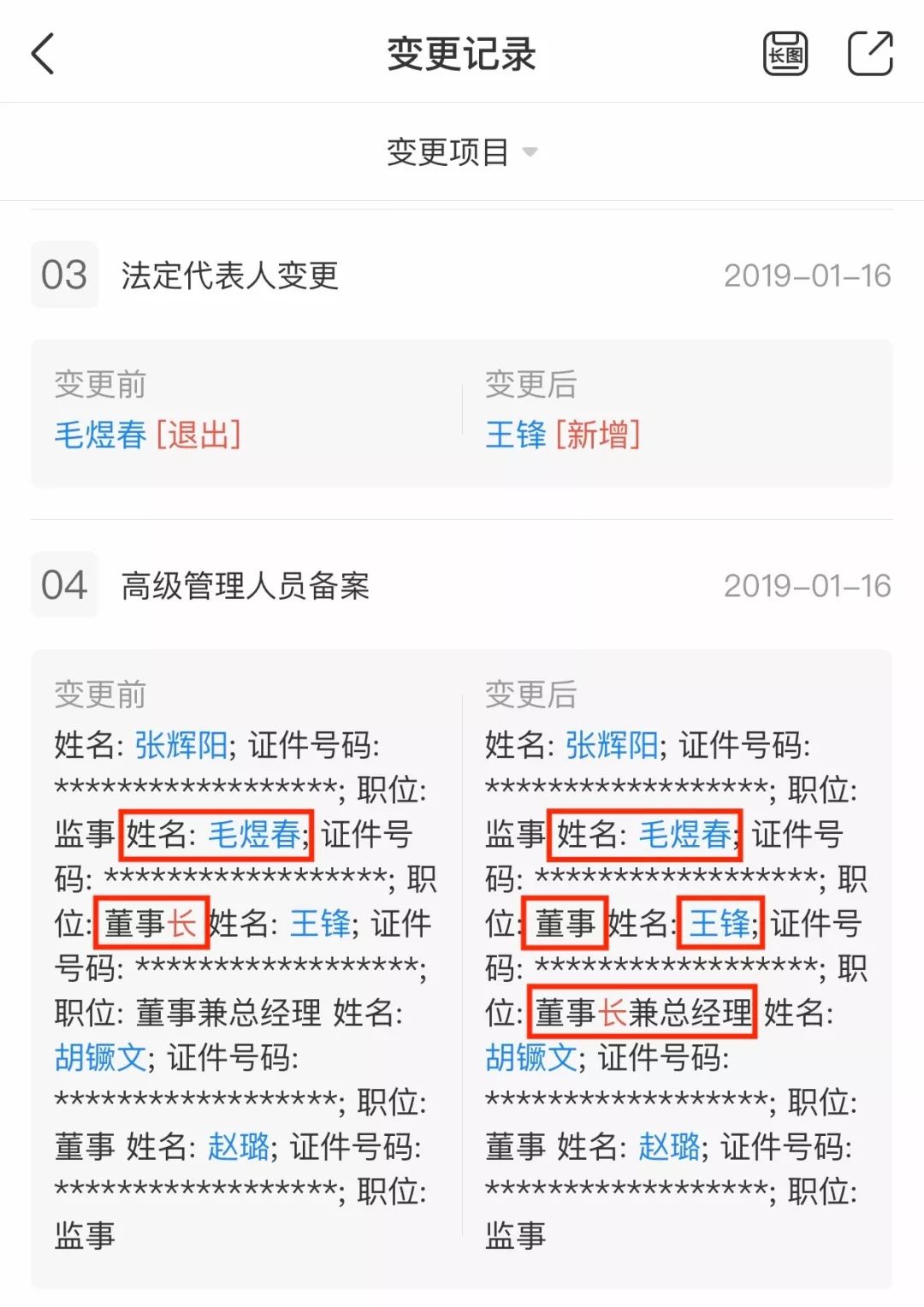The image size is (924, 1307).
Task: Share the change record page
Action: [869, 54]
